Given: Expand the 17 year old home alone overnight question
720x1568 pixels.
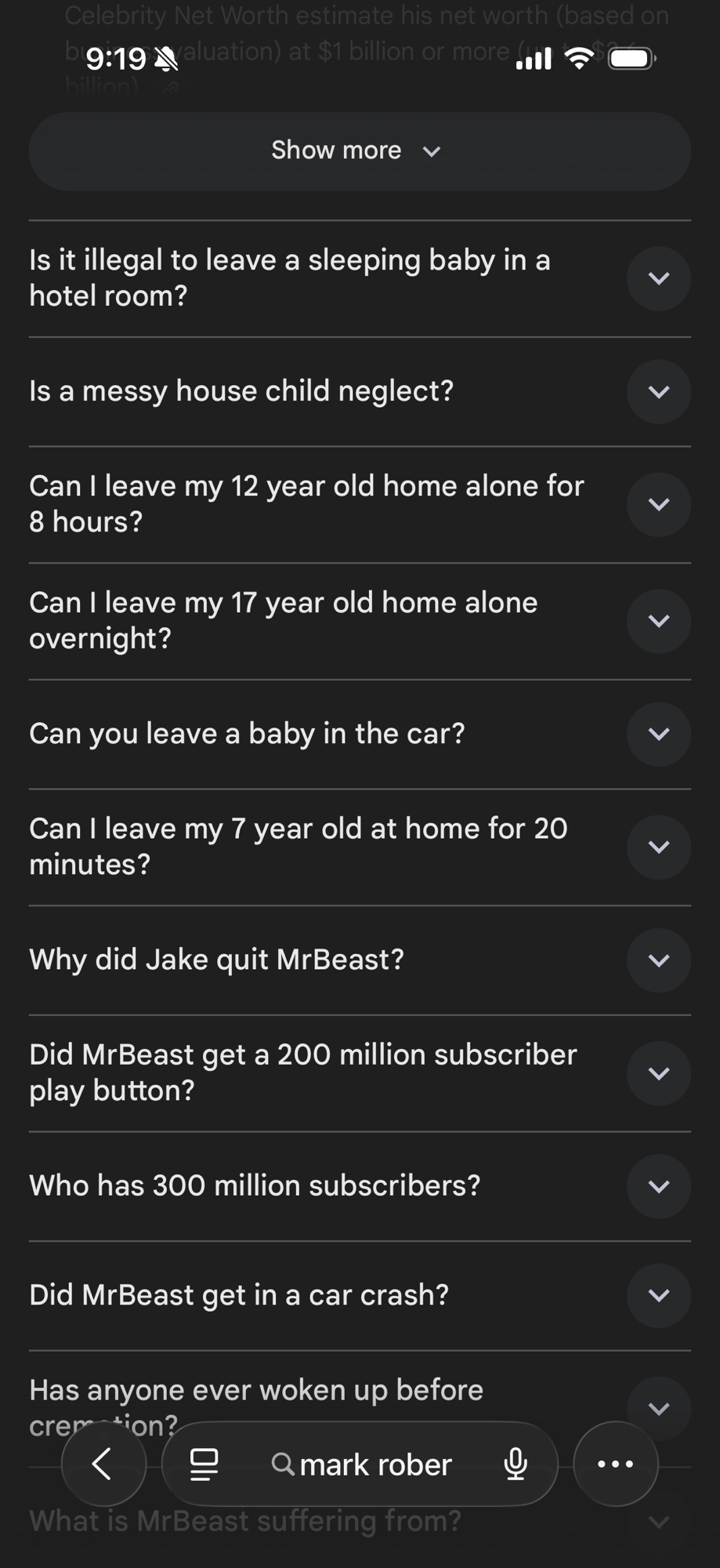Looking at the screenshot, I should tap(658, 621).
